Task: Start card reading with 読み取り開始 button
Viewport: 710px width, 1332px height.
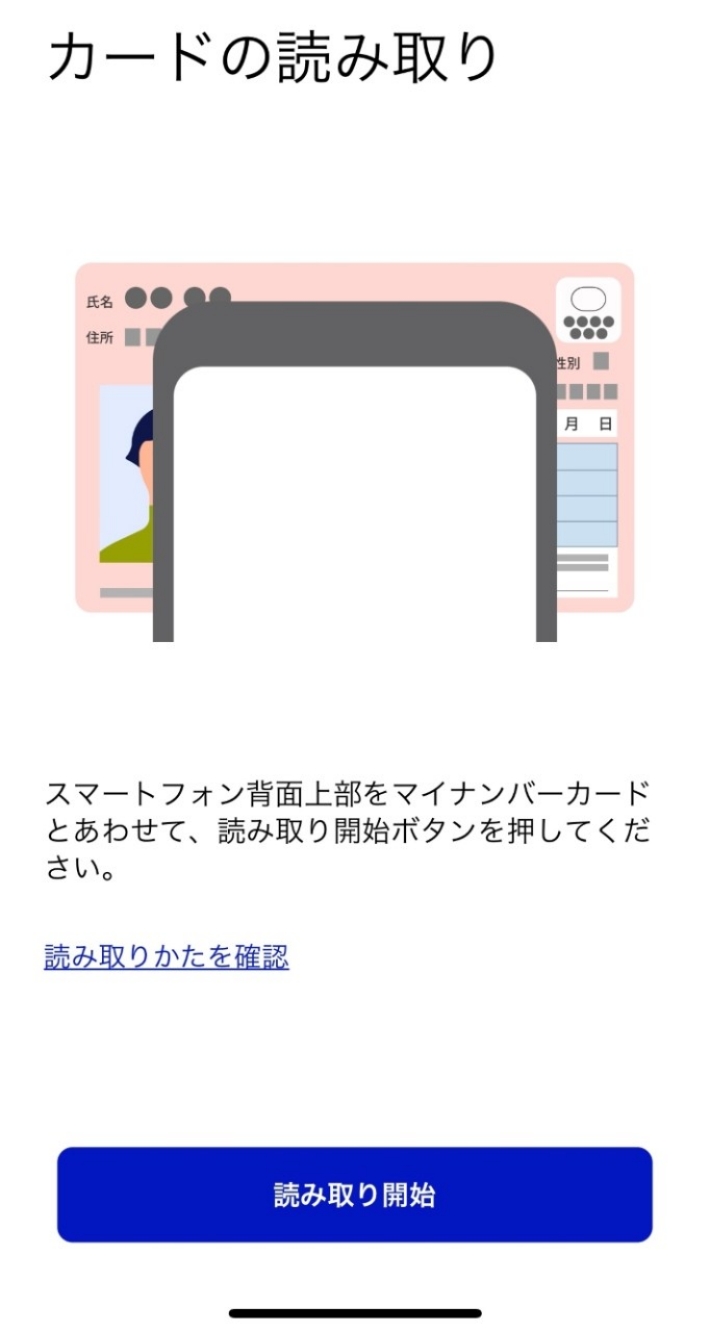Action: tap(354, 1194)
